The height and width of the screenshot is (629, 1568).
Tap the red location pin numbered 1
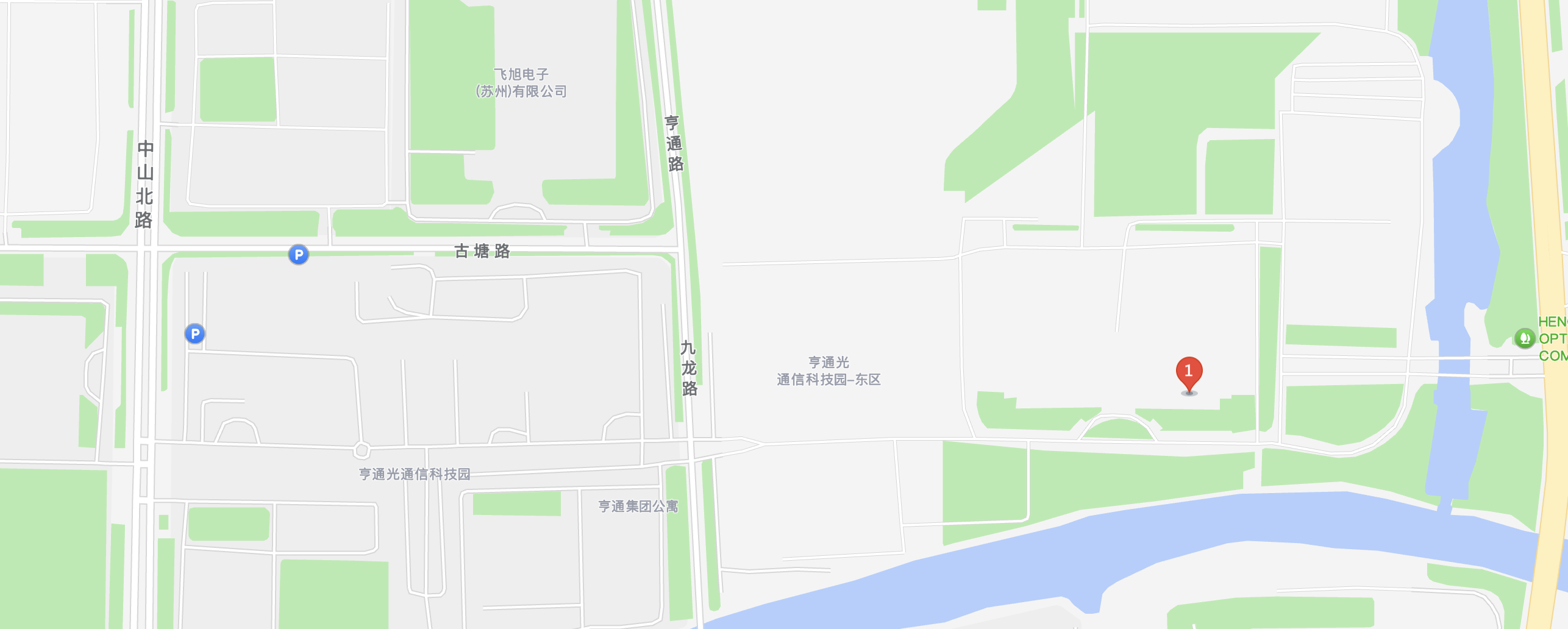tap(1188, 372)
